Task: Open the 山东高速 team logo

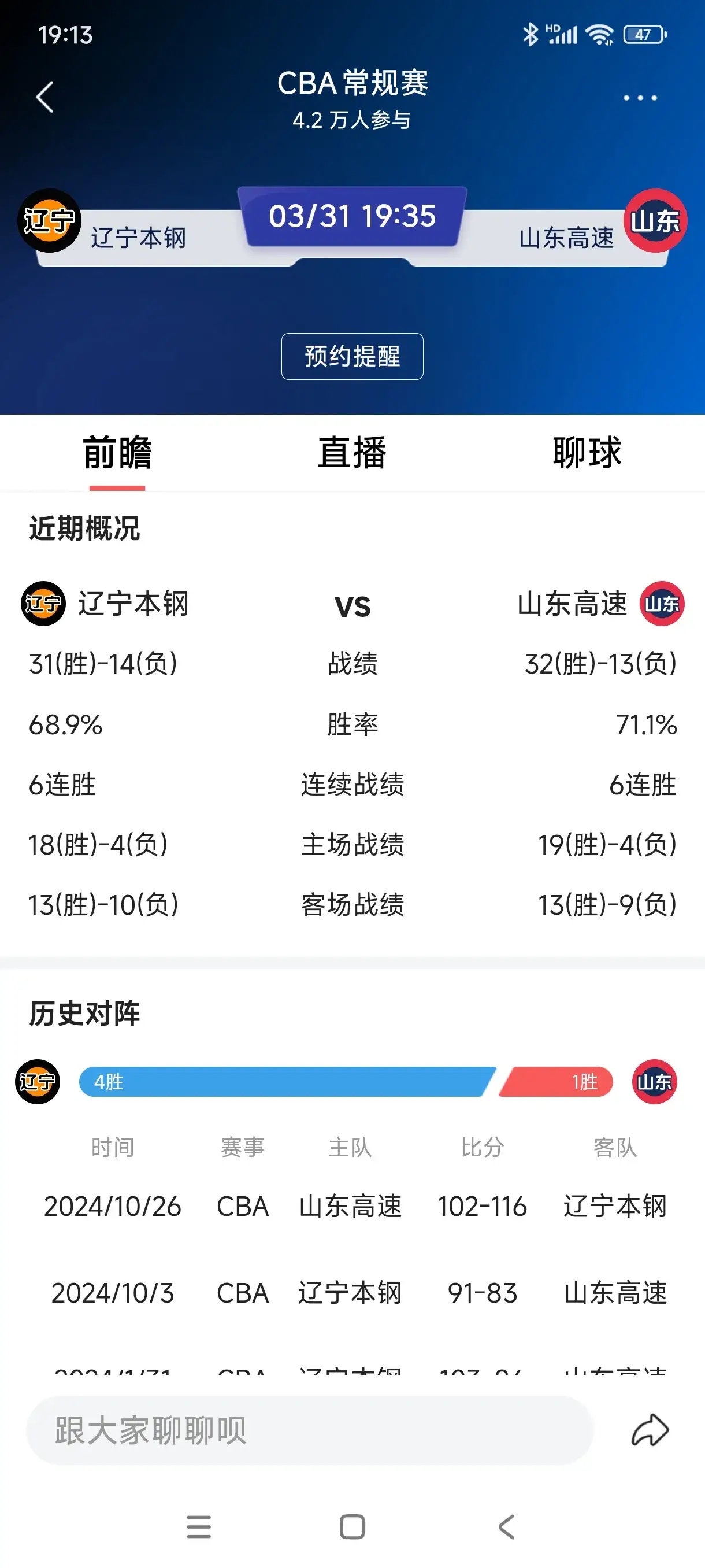Action: click(655, 222)
